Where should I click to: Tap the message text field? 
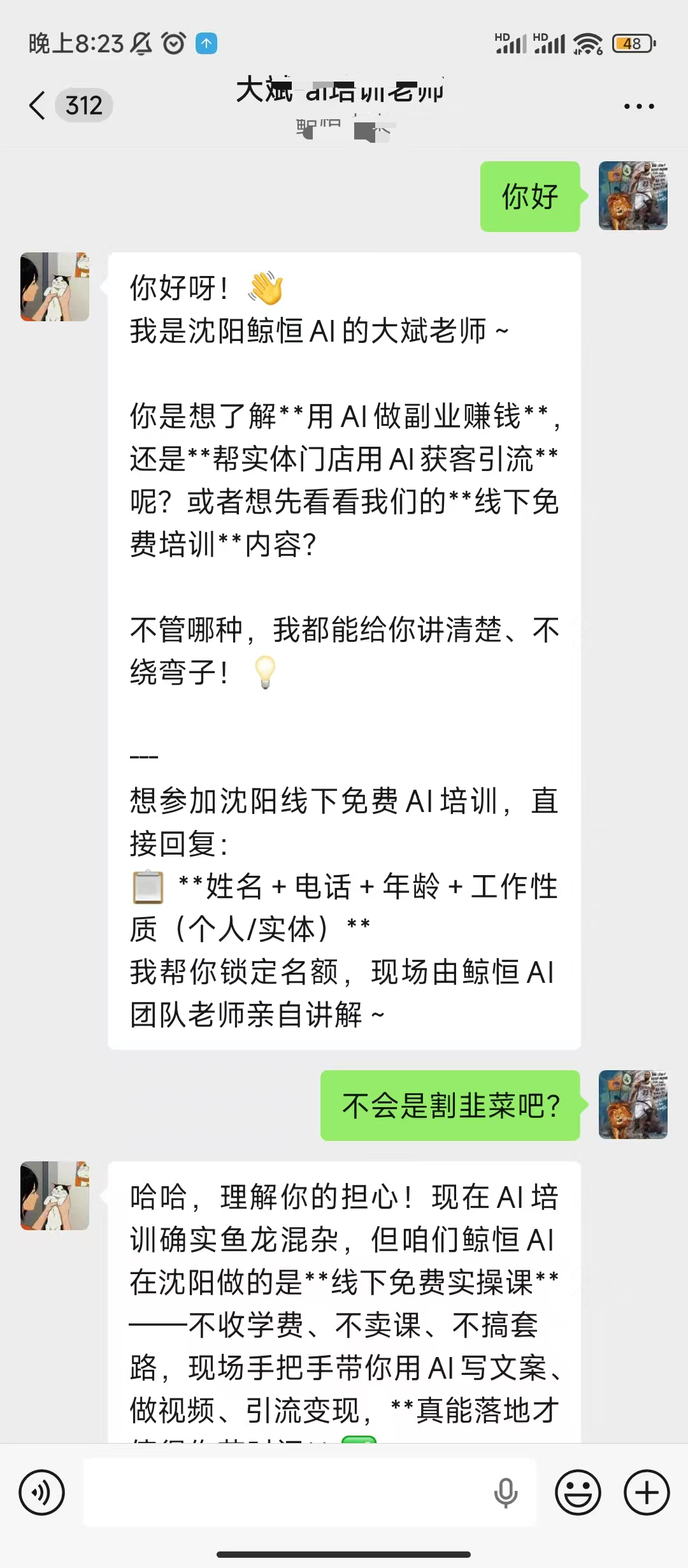click(287, 1492)
